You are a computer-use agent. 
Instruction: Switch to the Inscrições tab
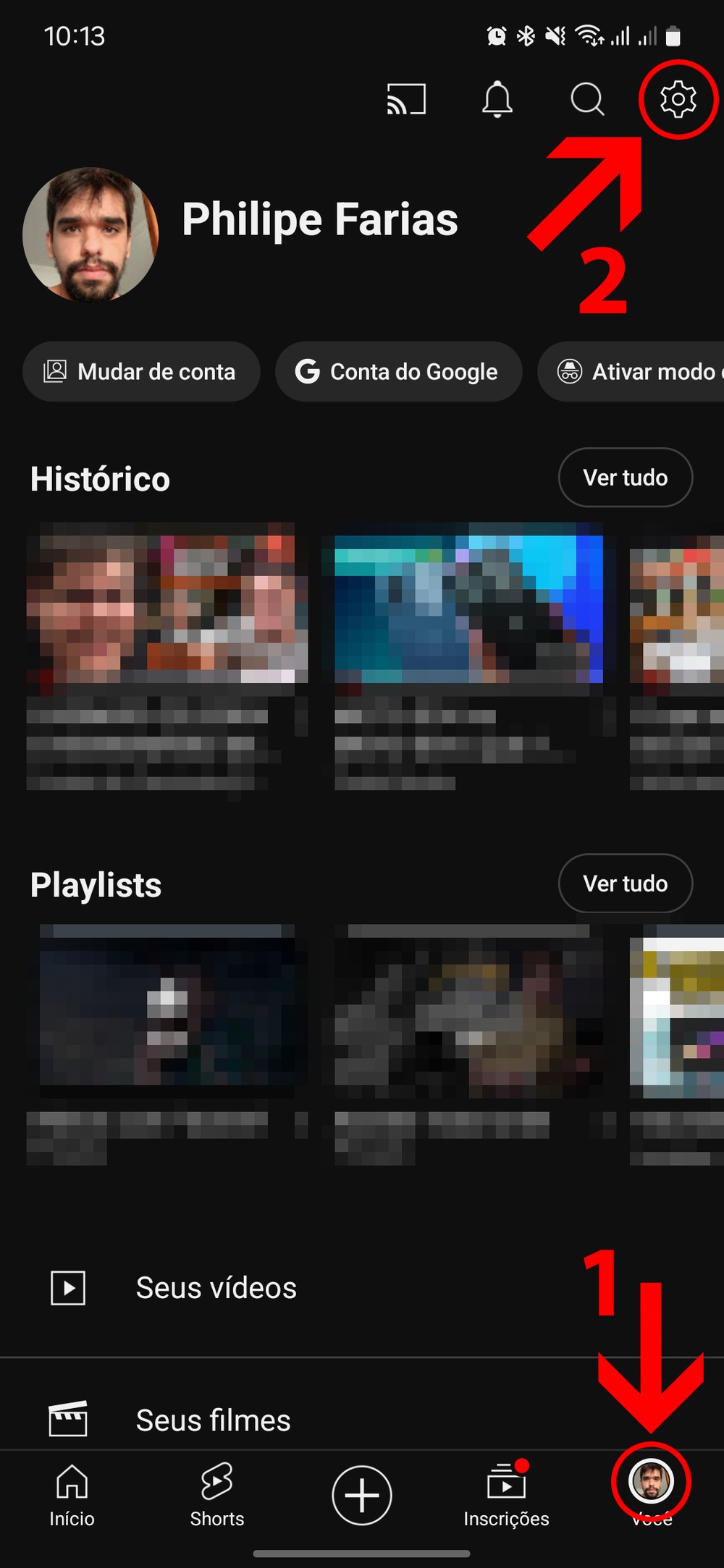coord(506,1495)
